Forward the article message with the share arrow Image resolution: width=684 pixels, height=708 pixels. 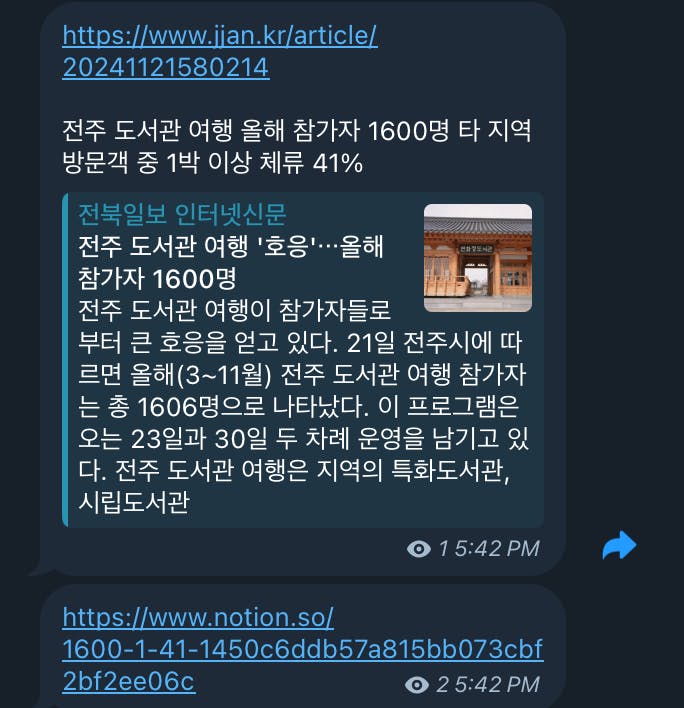tap(619, 546)
